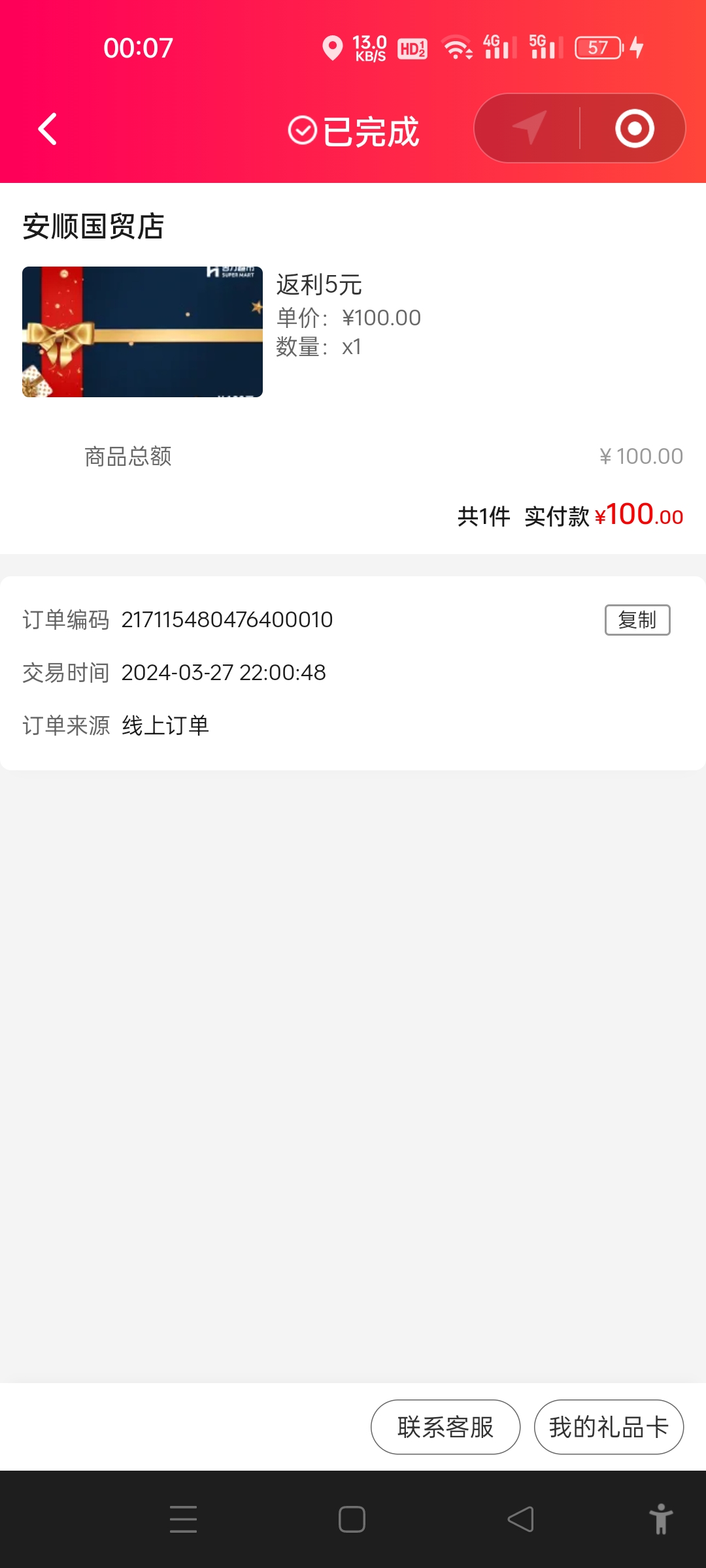
Task: Open recent apps from the navigation bar
Action: click(183, 1519)
